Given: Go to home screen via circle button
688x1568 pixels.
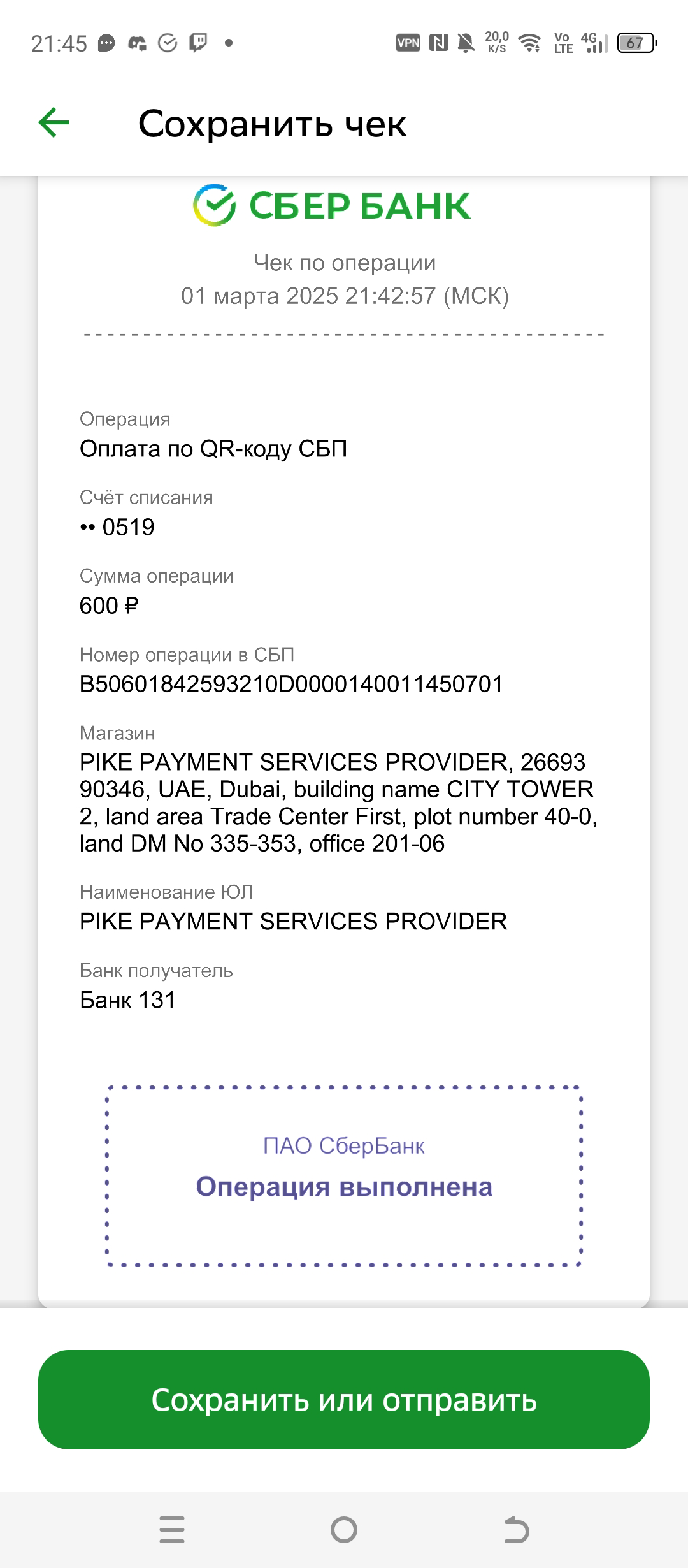Looking at the screenshot, I should coord(344,1530).
